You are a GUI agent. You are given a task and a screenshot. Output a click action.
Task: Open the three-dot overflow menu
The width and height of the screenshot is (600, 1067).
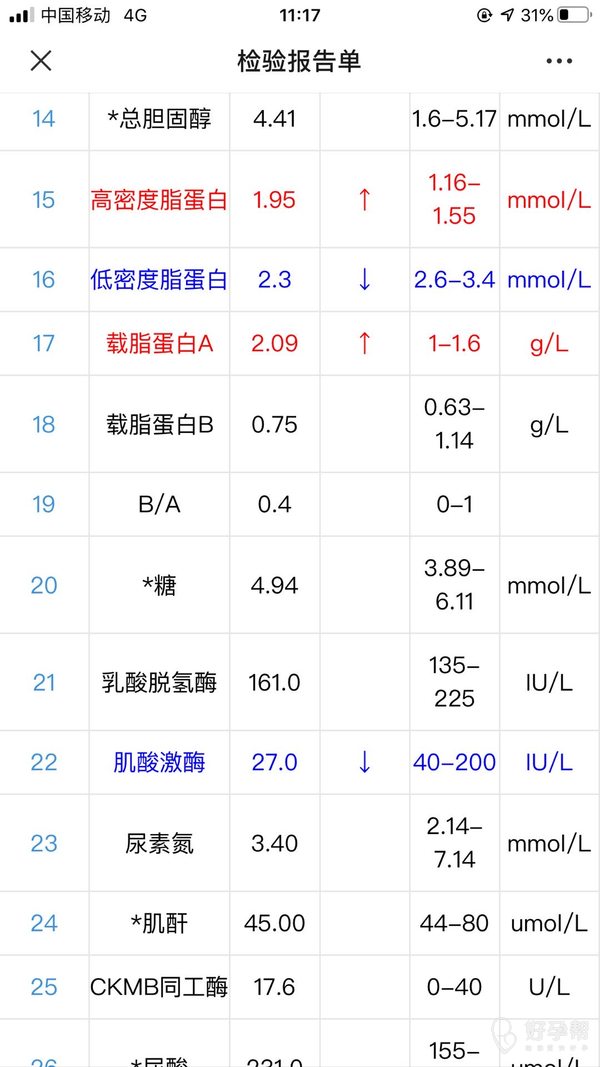point(559,61)
